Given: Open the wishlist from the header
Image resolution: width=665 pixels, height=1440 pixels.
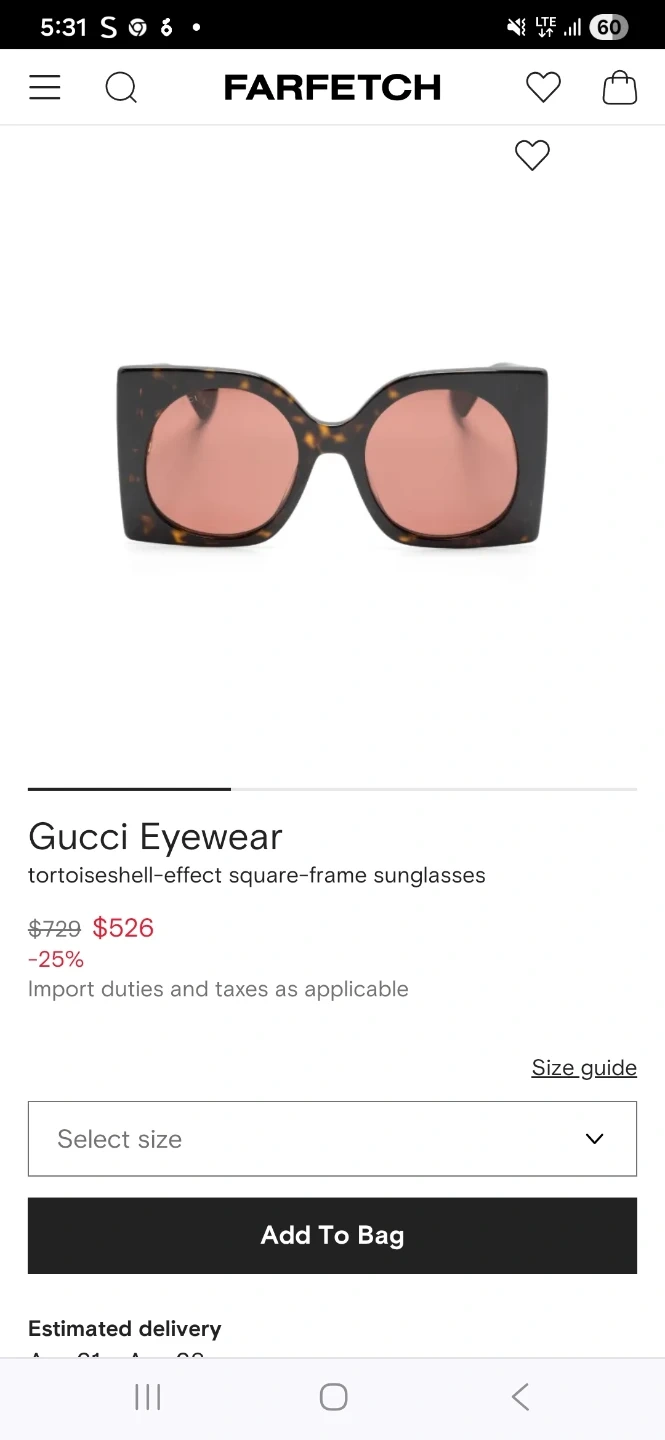Looking at the screenshot, I should click(x=543, y=88).
